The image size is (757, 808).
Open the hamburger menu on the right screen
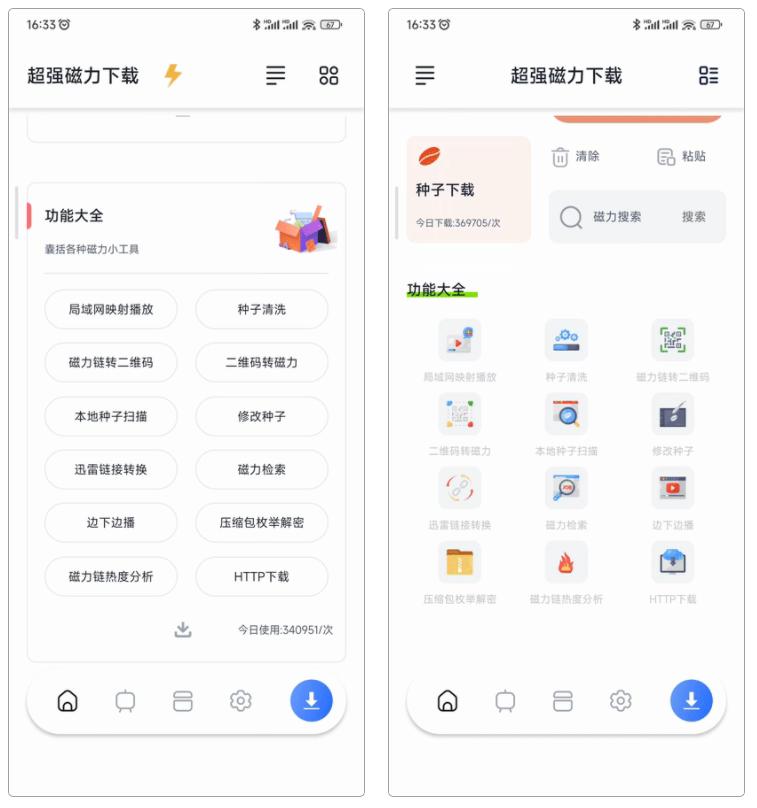pyautogui.click(x=425, y=76)
